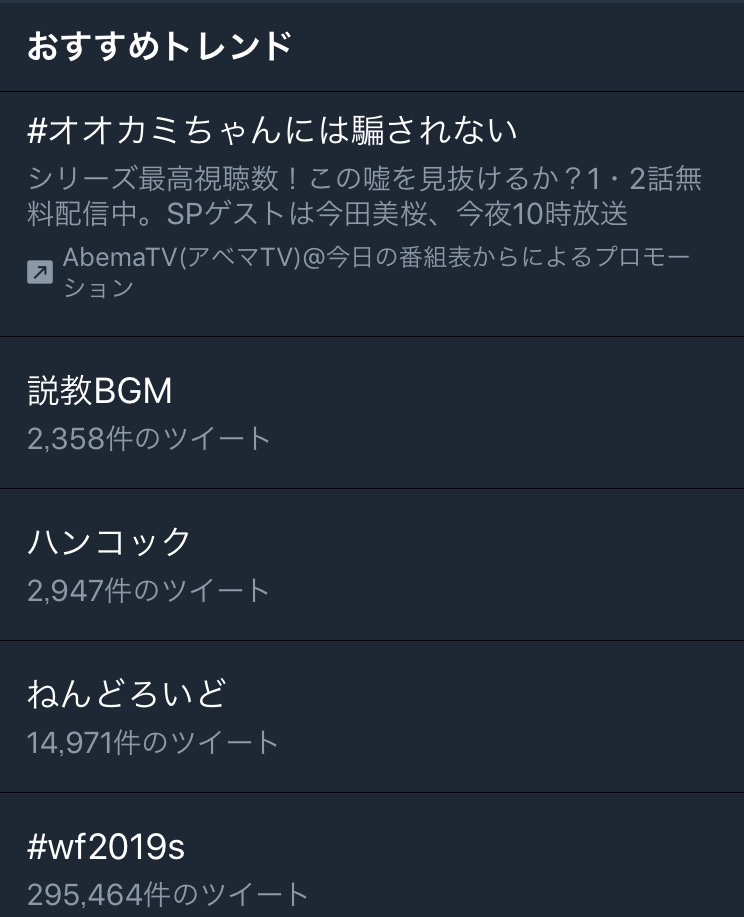This screenshot has width=744, height=917.
Task: Open the 説教BGM trend
Action: click(372, 413)
